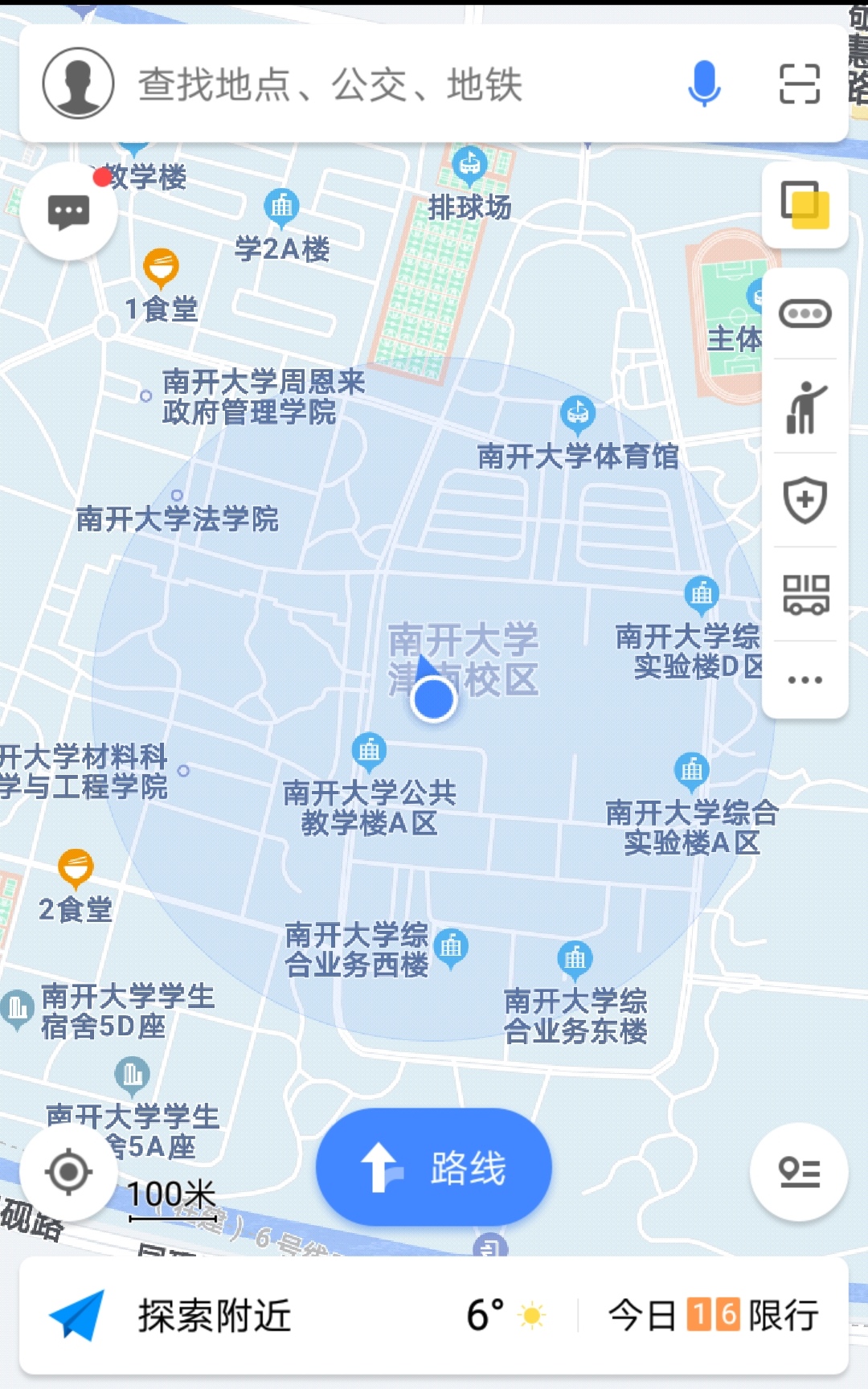Open the profile avatar icon
The height and width of the screenshot is (1389, 868).
(78, 84)
